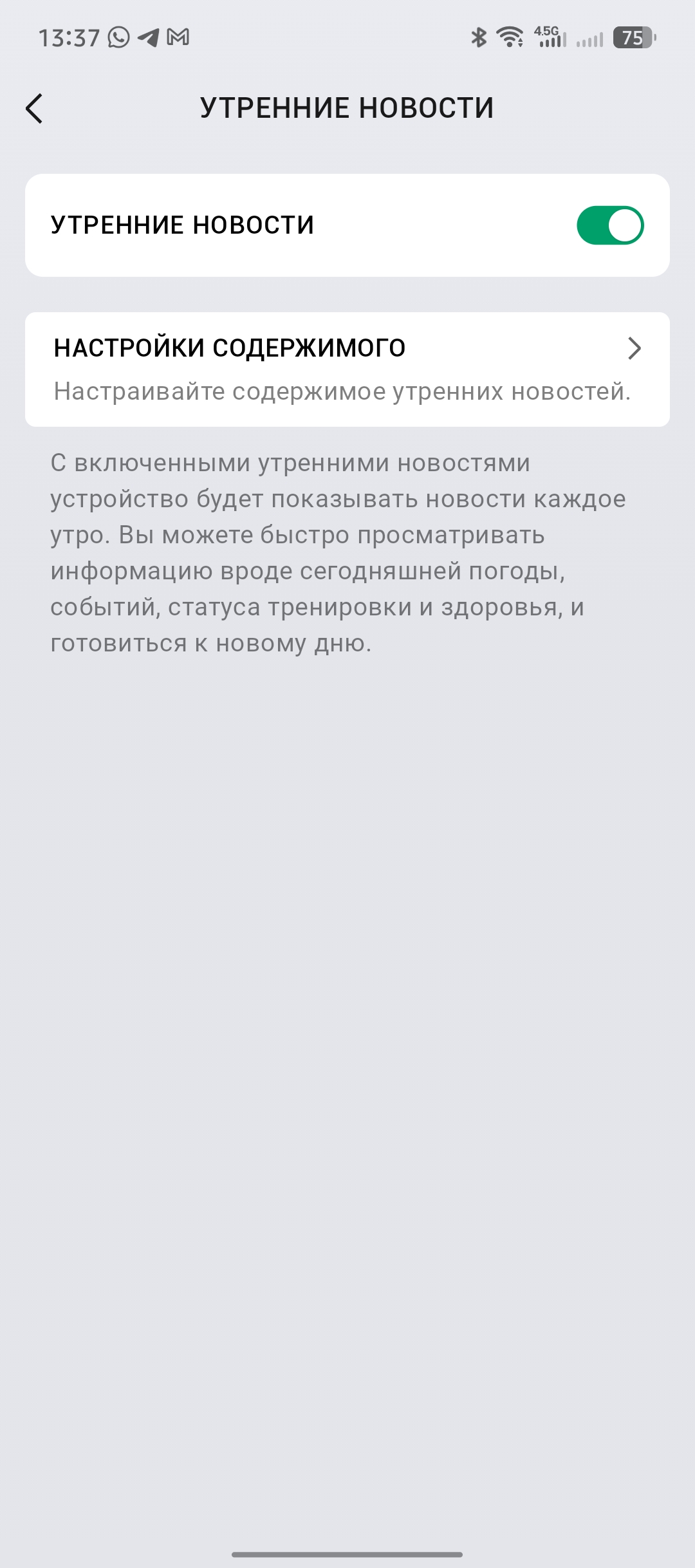
Task: Open Настройки содержимого
Action: click(347, 369)
